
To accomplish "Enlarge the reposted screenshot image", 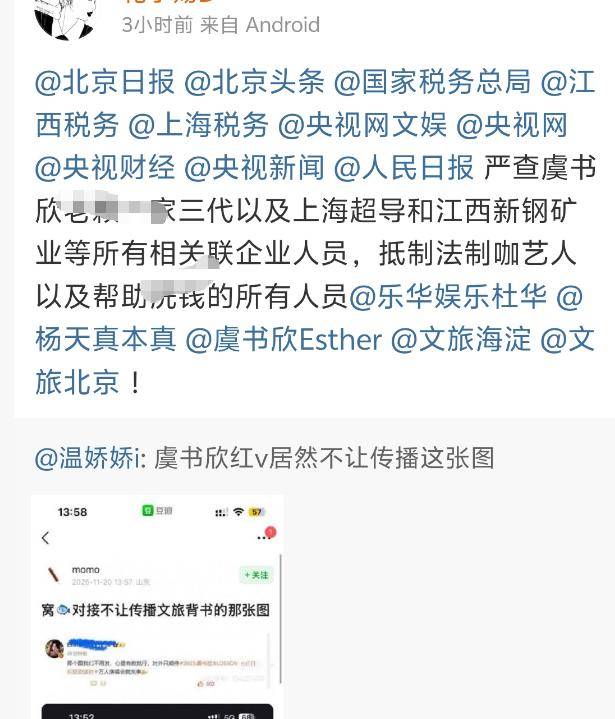I will [157, 606].
